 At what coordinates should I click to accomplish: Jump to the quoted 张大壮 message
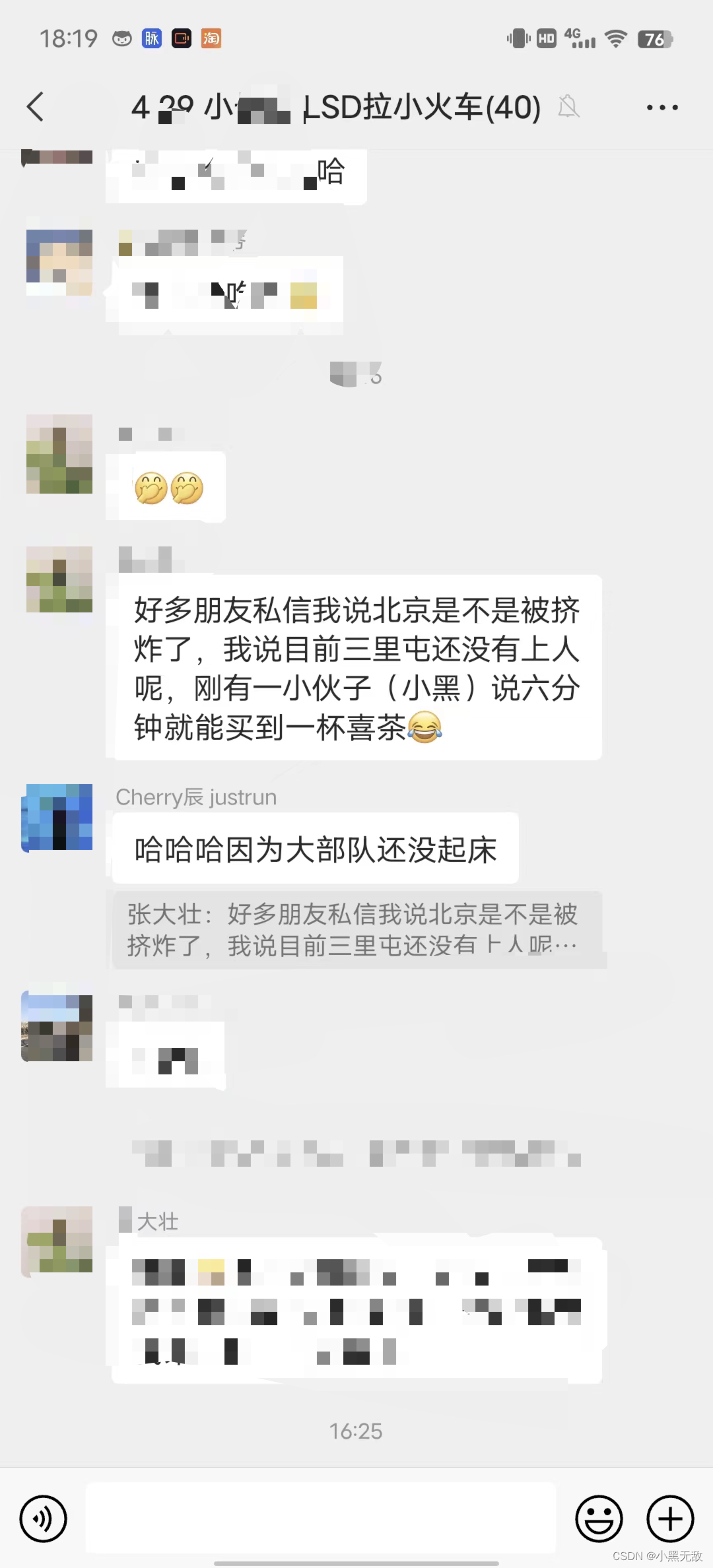point(356,930)
